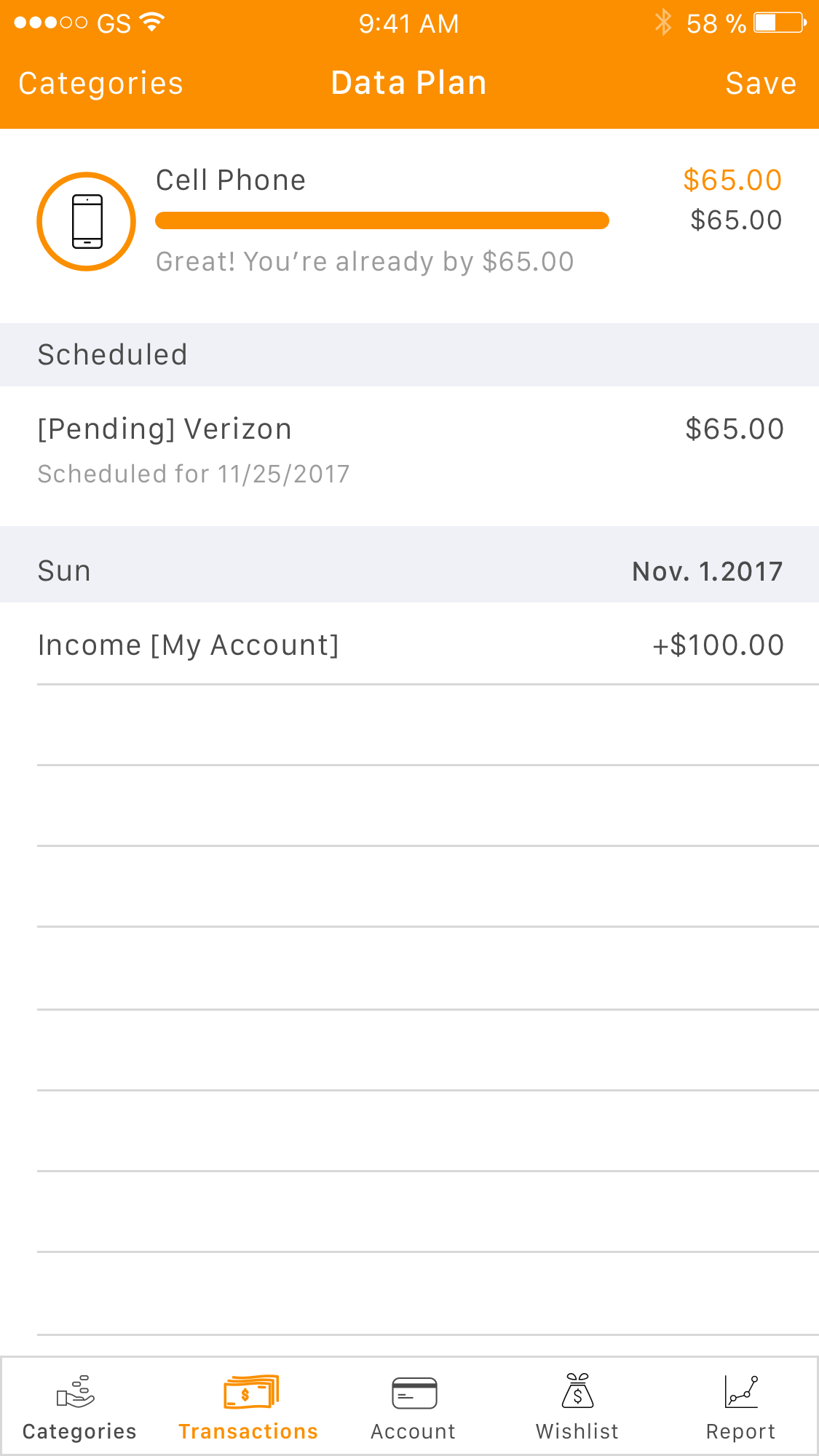This screenshot has width=819, height=1456.
Task: Open the Income My Account transaction
Action: pos(409,644)
